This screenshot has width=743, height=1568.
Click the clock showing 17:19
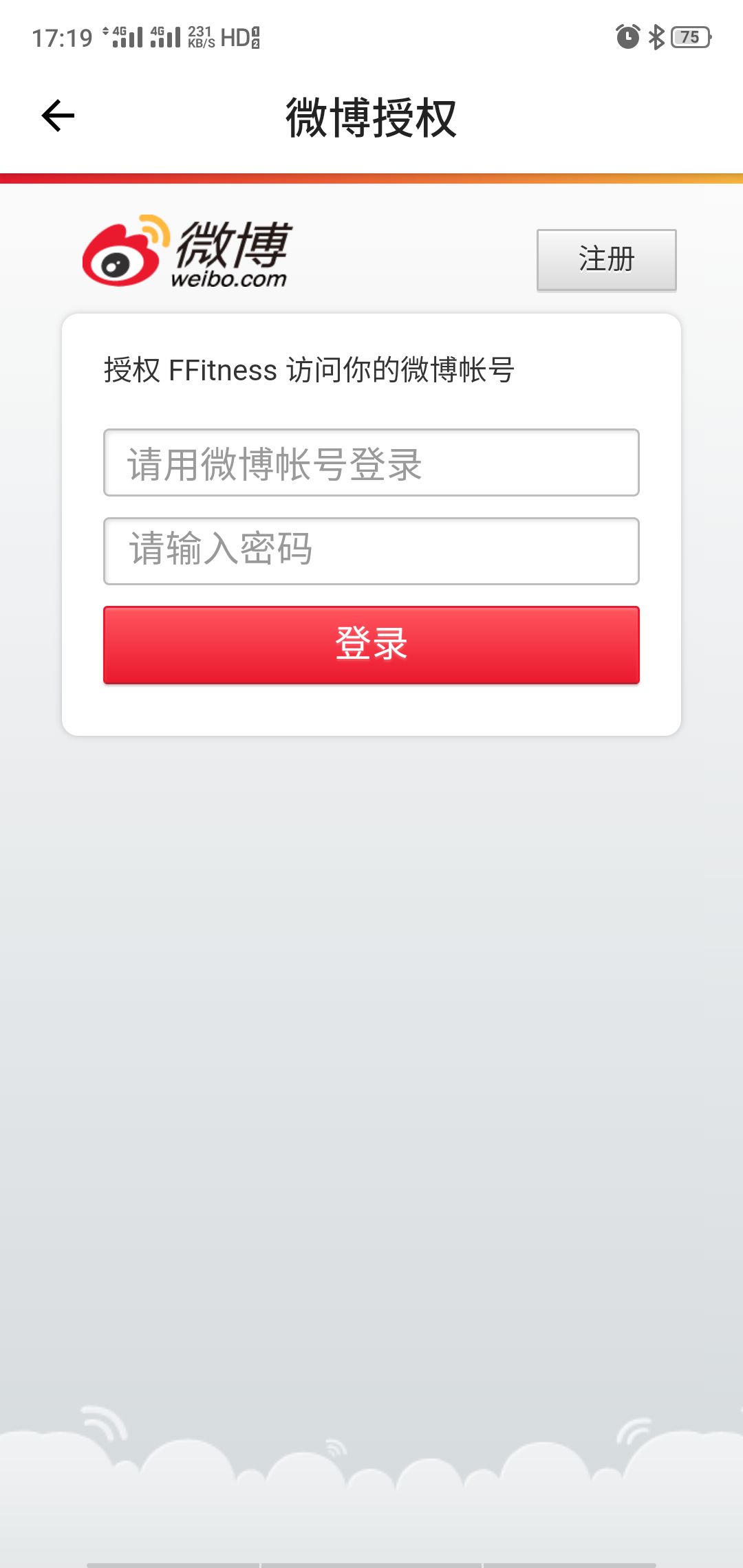point(63,36)
